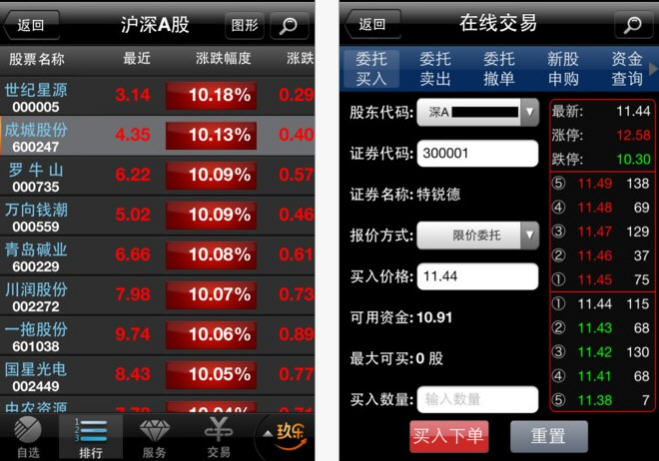Viewport: 659px width, 461px height.
Task: Expand the 股东代码 dropdown
Action: (477, 112)
